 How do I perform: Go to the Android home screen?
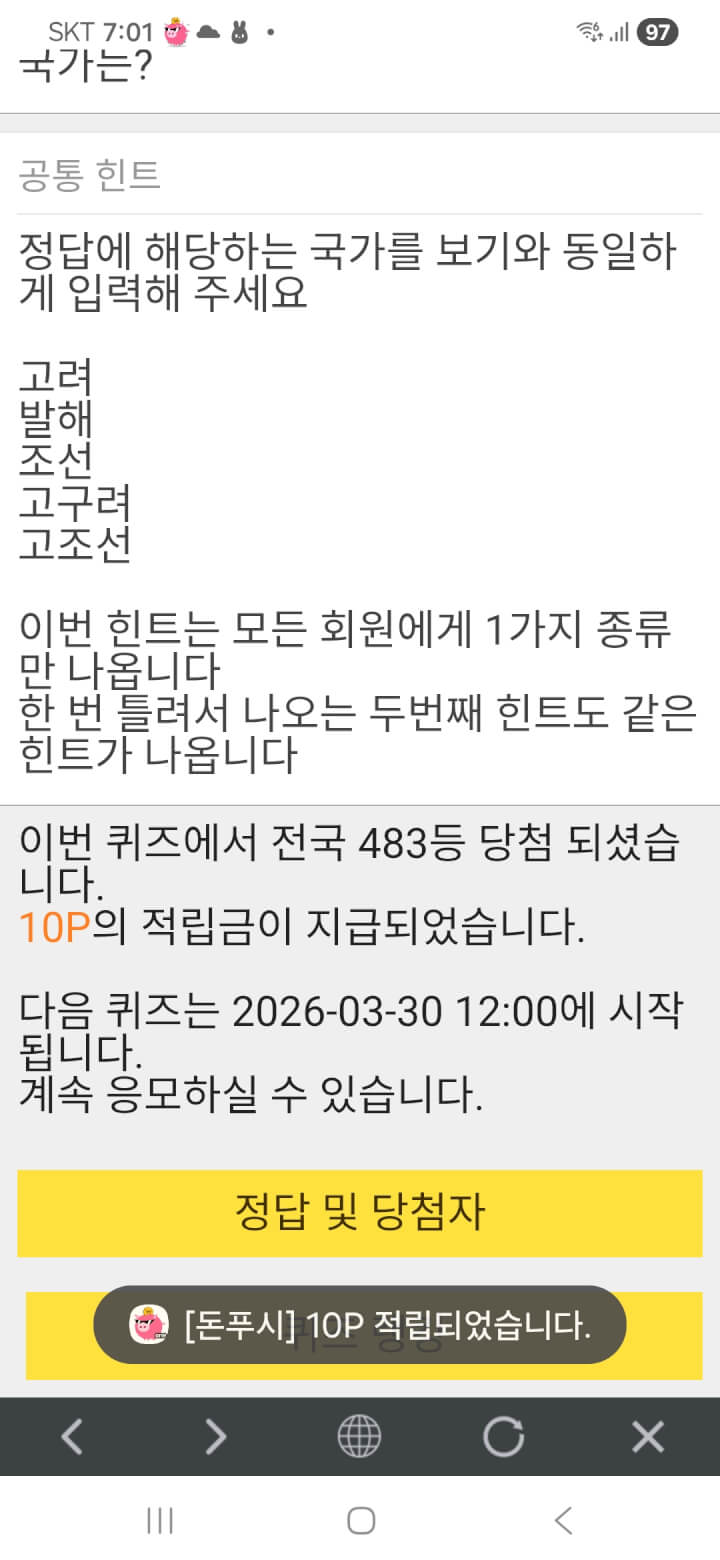point(360,1521)
